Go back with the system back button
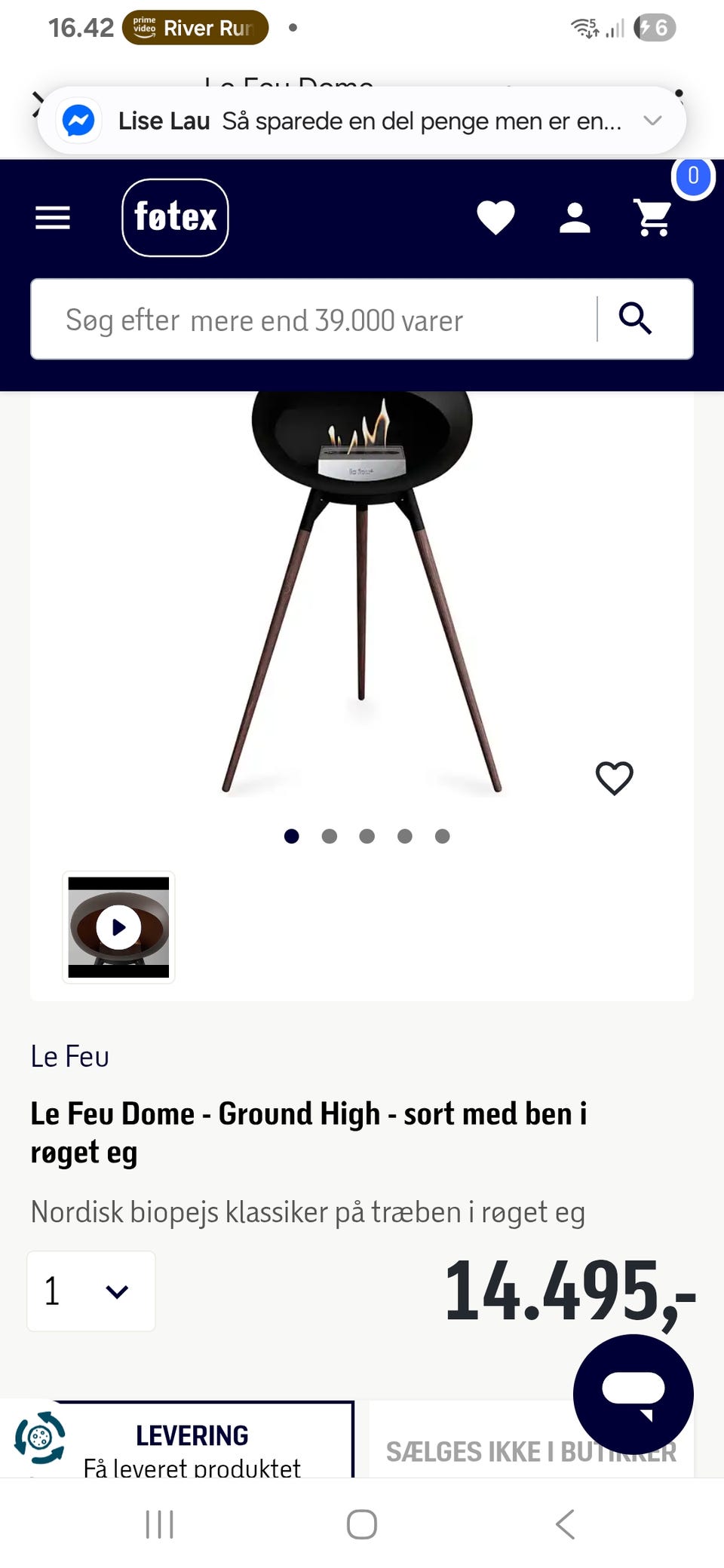 (565, 1524)
